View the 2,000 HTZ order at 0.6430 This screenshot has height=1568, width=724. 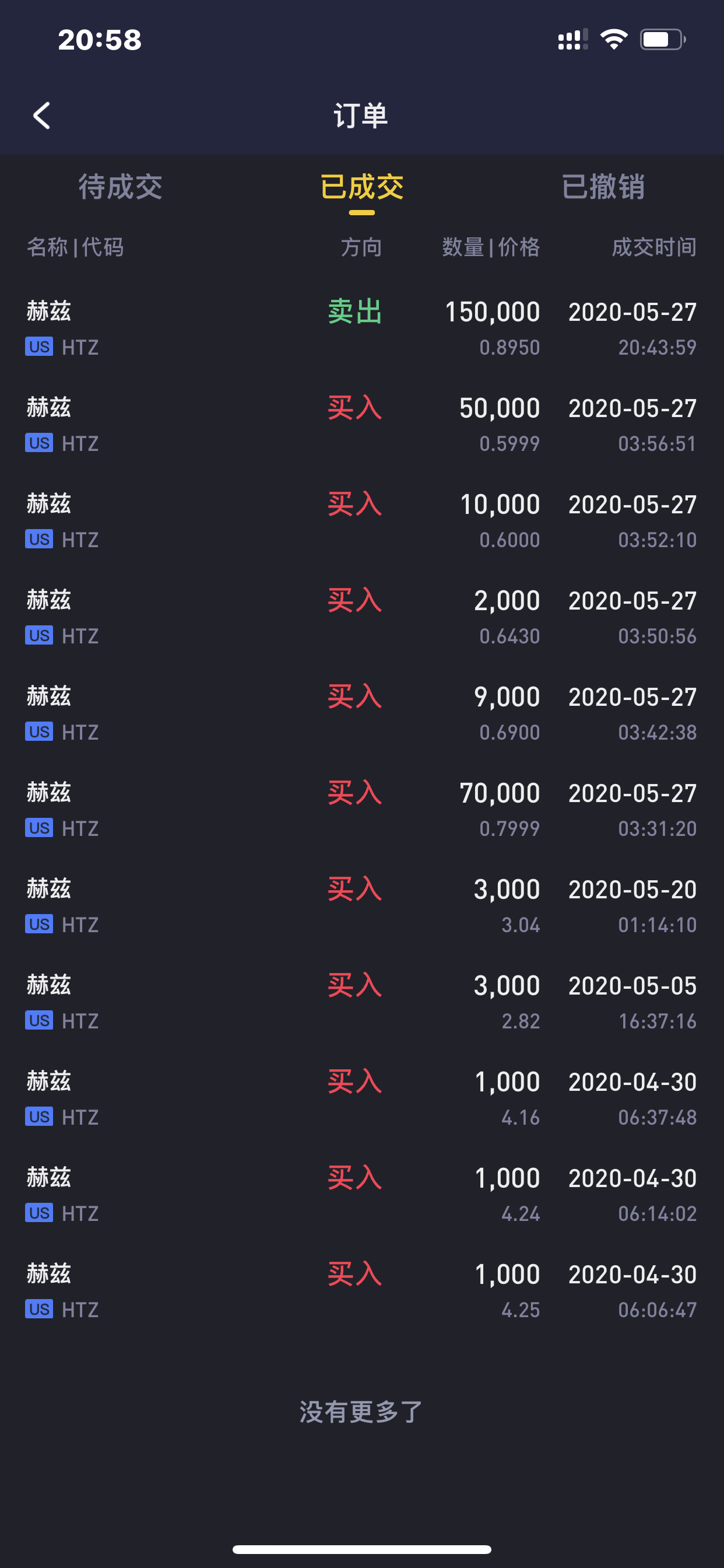point(362,617)
